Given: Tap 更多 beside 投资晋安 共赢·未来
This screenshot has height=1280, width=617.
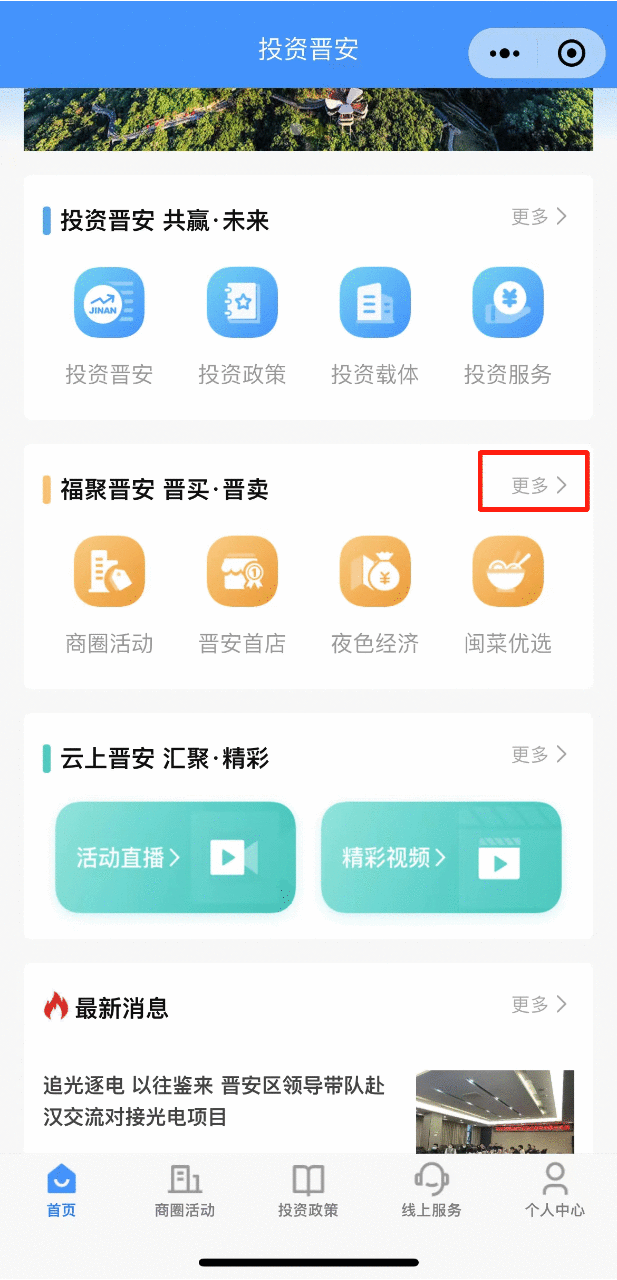Looking at the screenshot, I should (539, 216).
